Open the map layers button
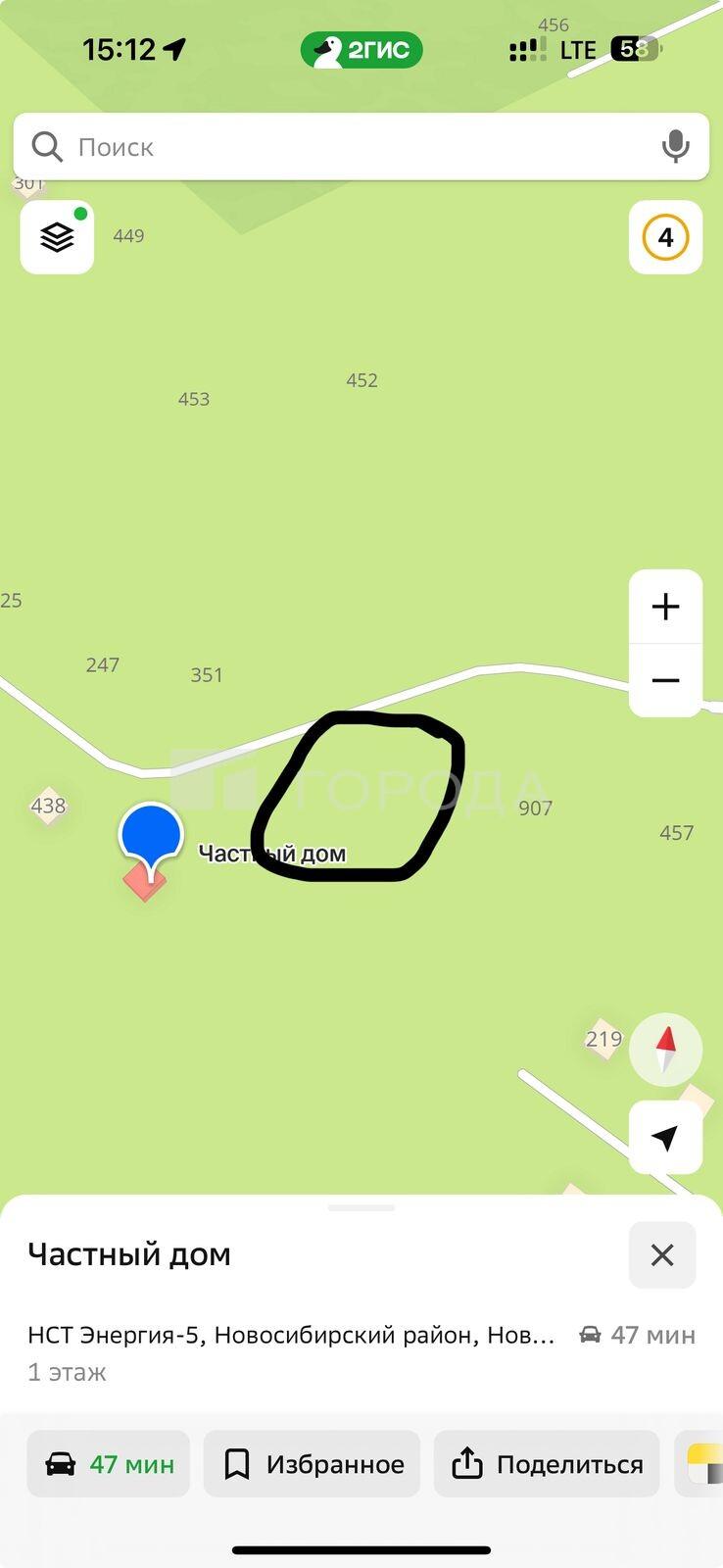The image size is (723, 1568). point(57,237)
